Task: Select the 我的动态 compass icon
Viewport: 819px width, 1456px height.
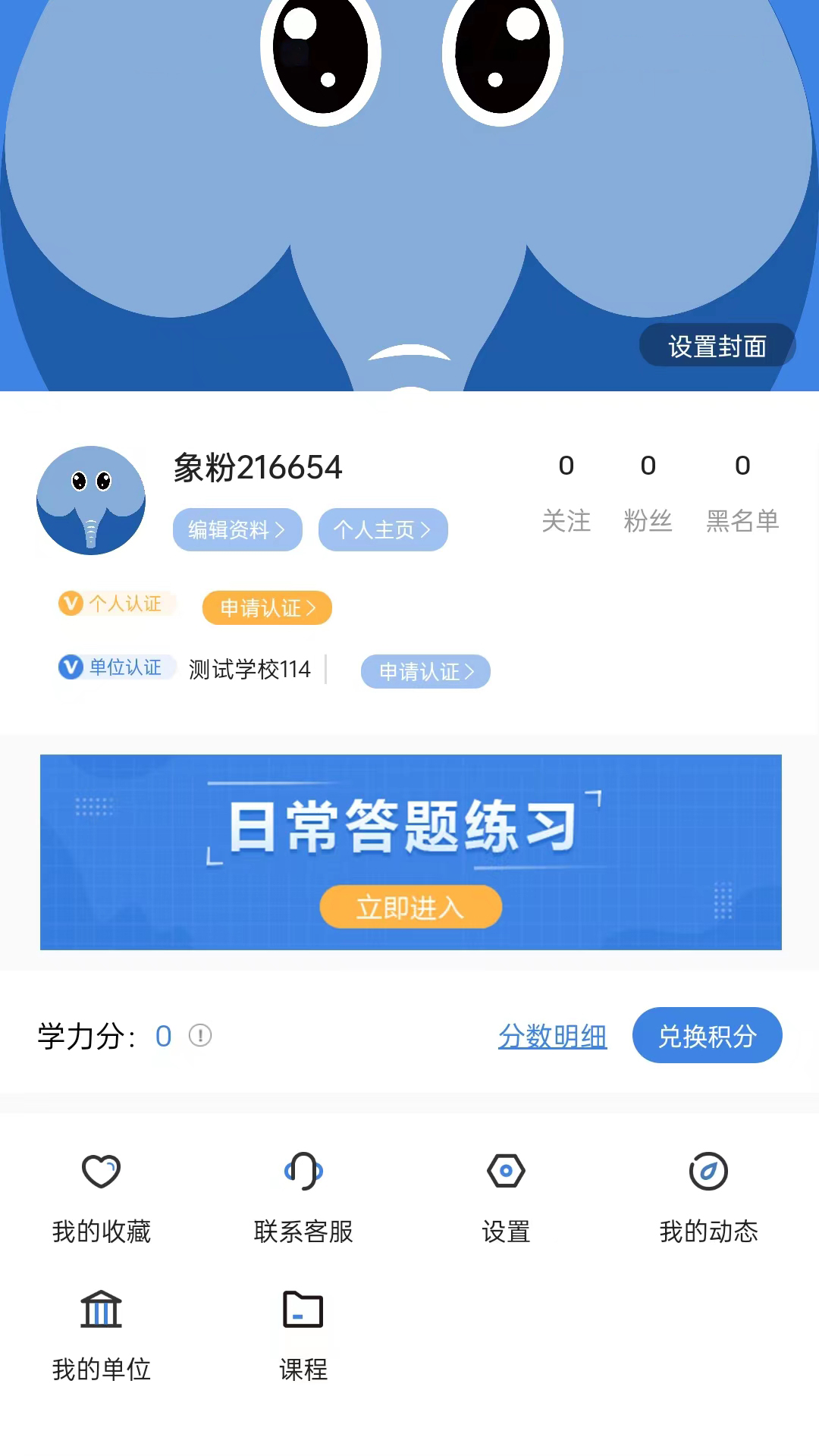Action: click(708, 1170)
